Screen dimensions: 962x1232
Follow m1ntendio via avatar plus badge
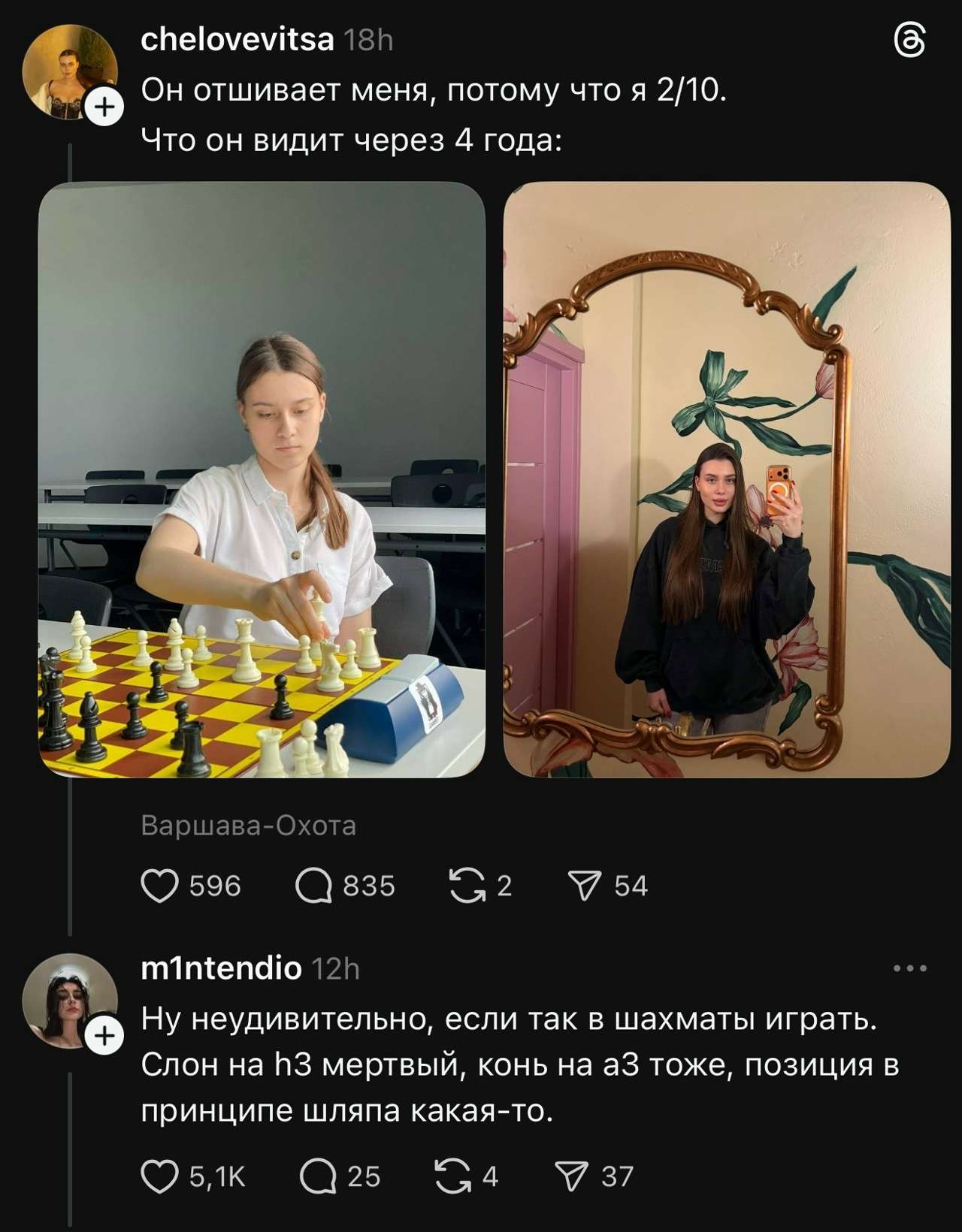point(104,1037)
